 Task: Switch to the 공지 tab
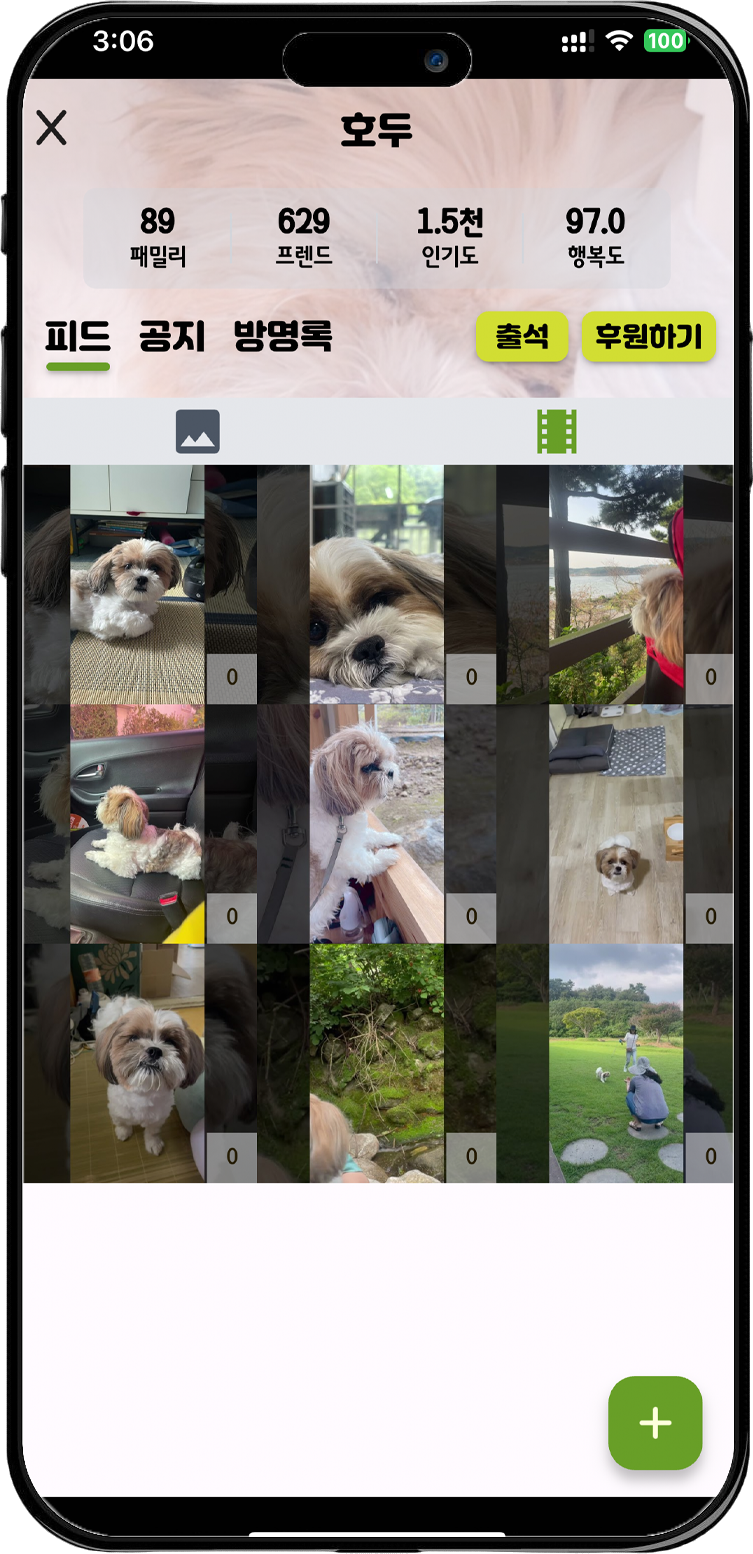tap(172, 337)
